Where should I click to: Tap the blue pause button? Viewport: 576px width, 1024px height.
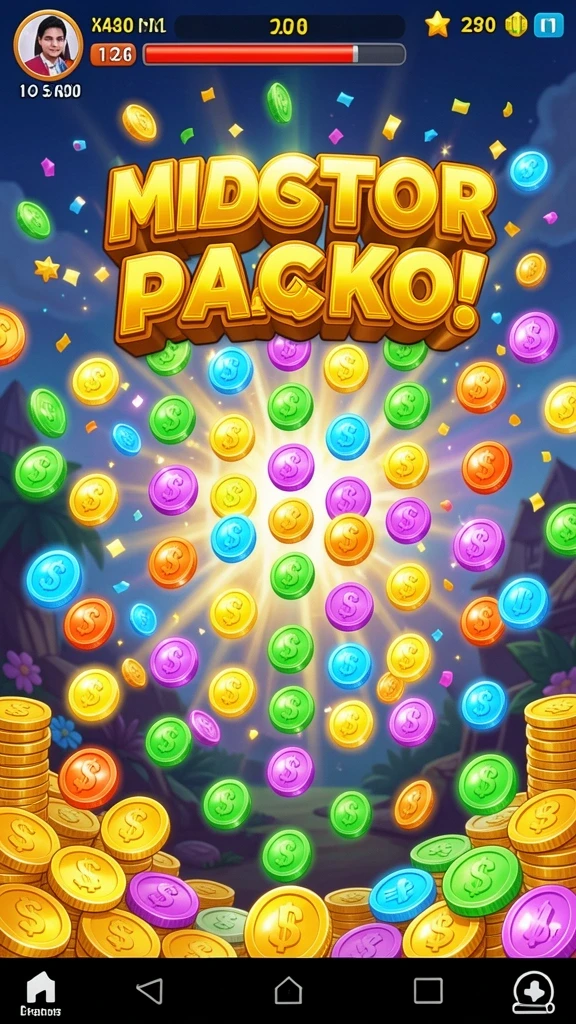coord(548,25)
